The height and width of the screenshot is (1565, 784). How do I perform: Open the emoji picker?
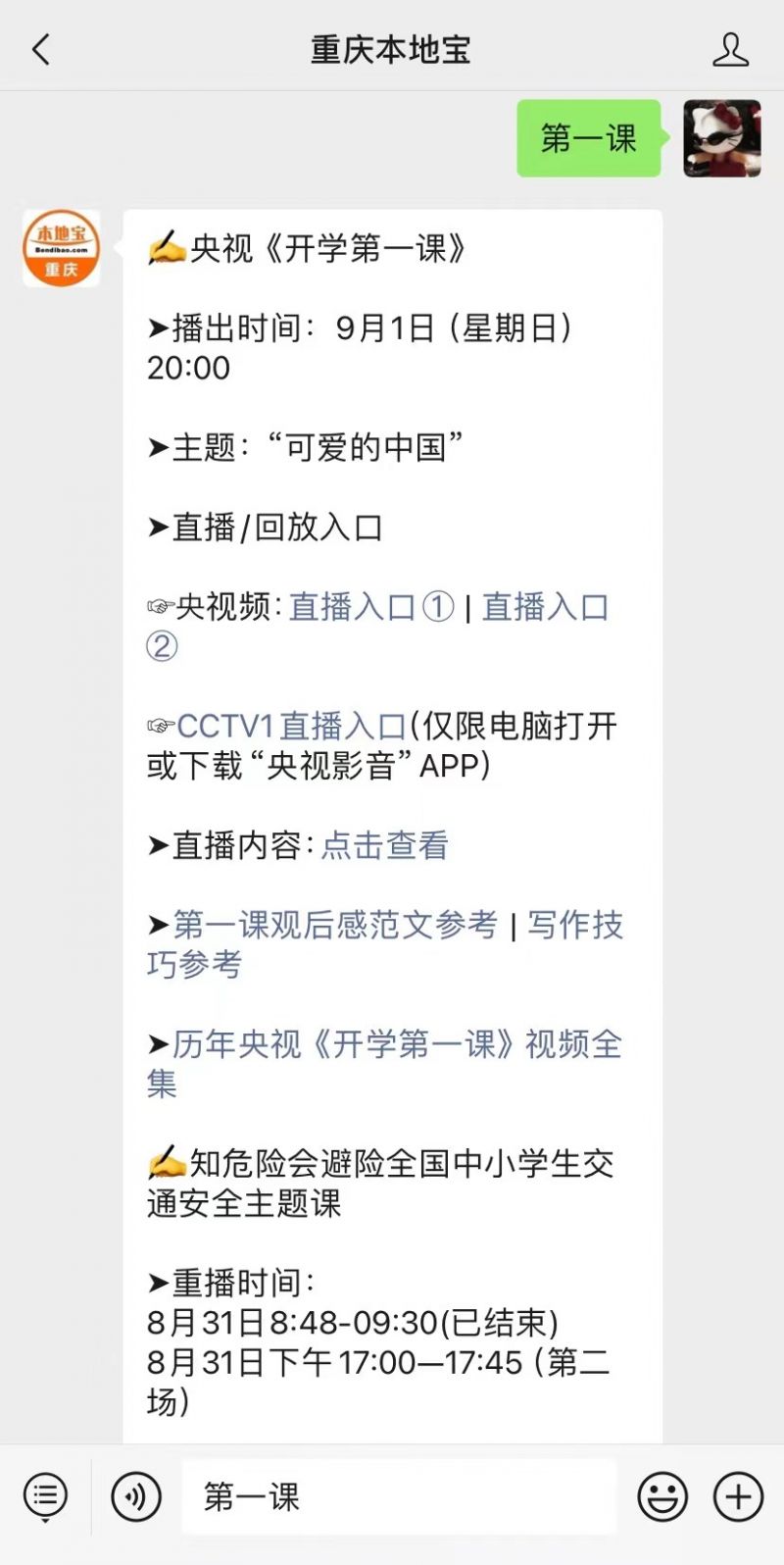(662, 1496)
